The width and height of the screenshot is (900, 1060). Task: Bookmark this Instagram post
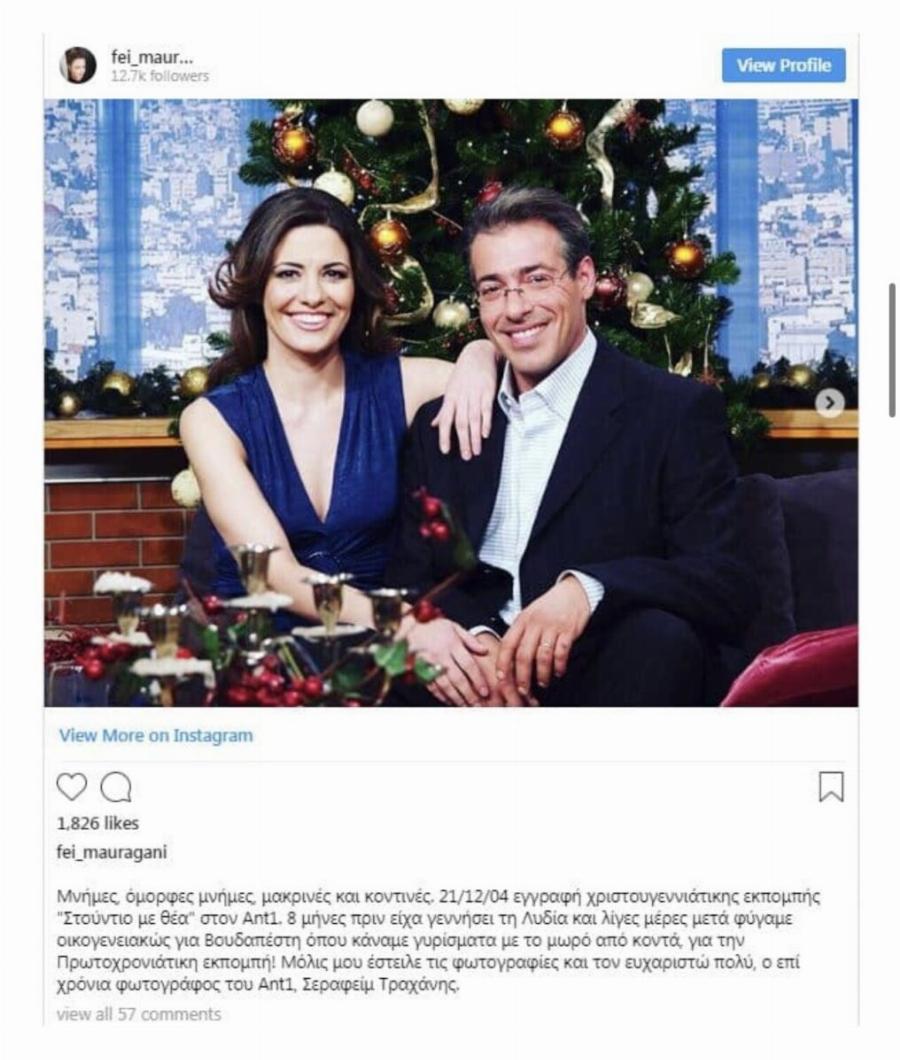coord(831,787)
